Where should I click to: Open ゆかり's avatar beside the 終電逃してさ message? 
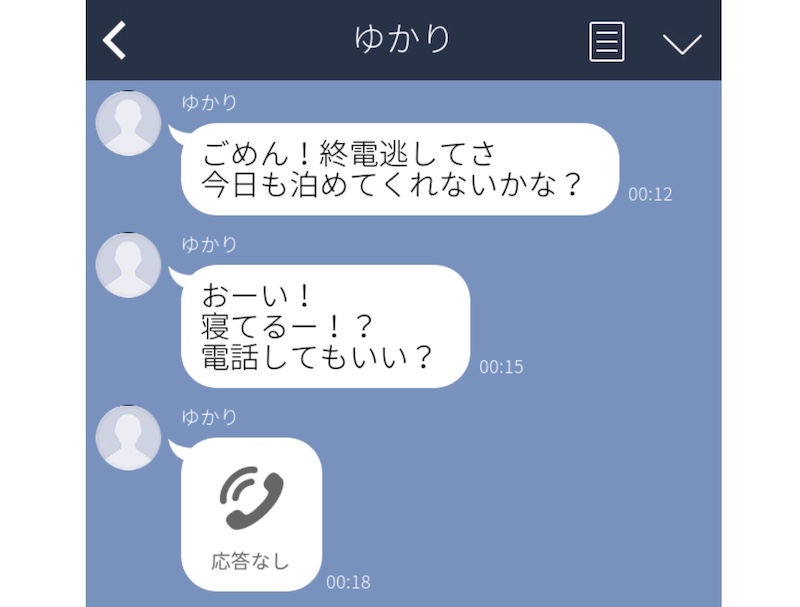(127, 124)
